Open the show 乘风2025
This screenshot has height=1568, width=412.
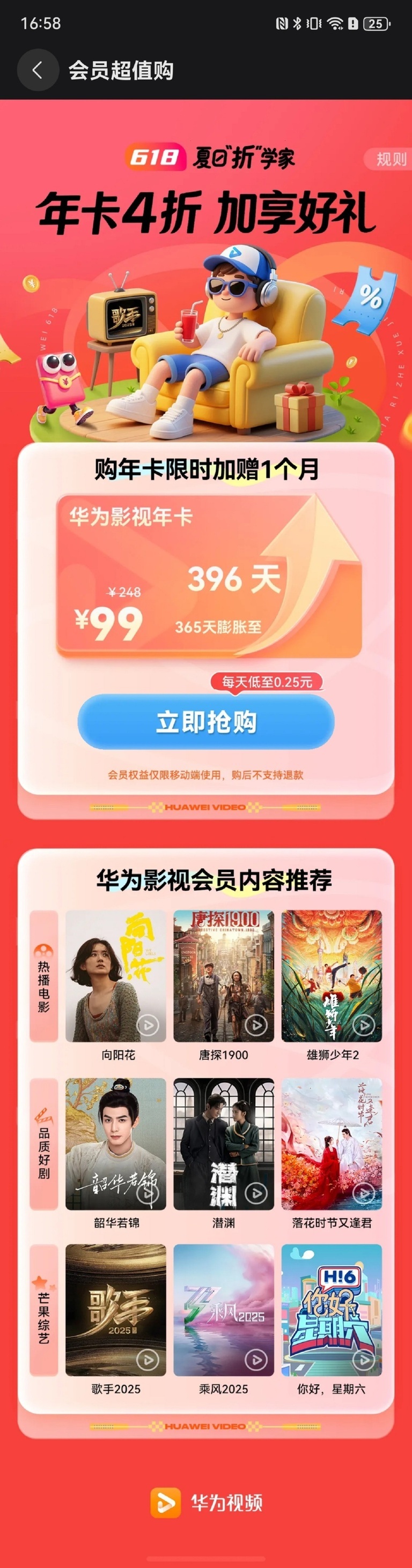[224, 1311]
